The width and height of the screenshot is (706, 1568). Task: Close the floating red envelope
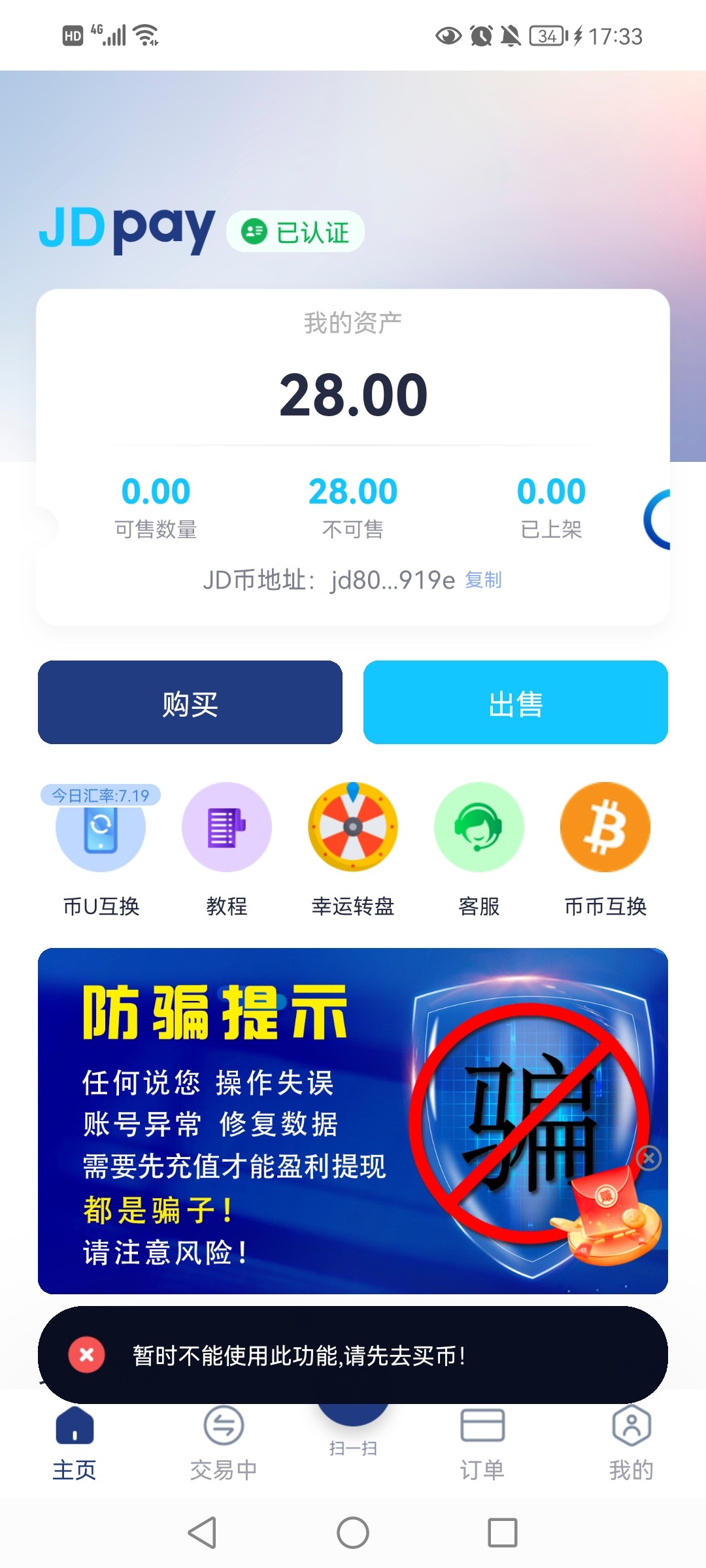point(648,1158)
